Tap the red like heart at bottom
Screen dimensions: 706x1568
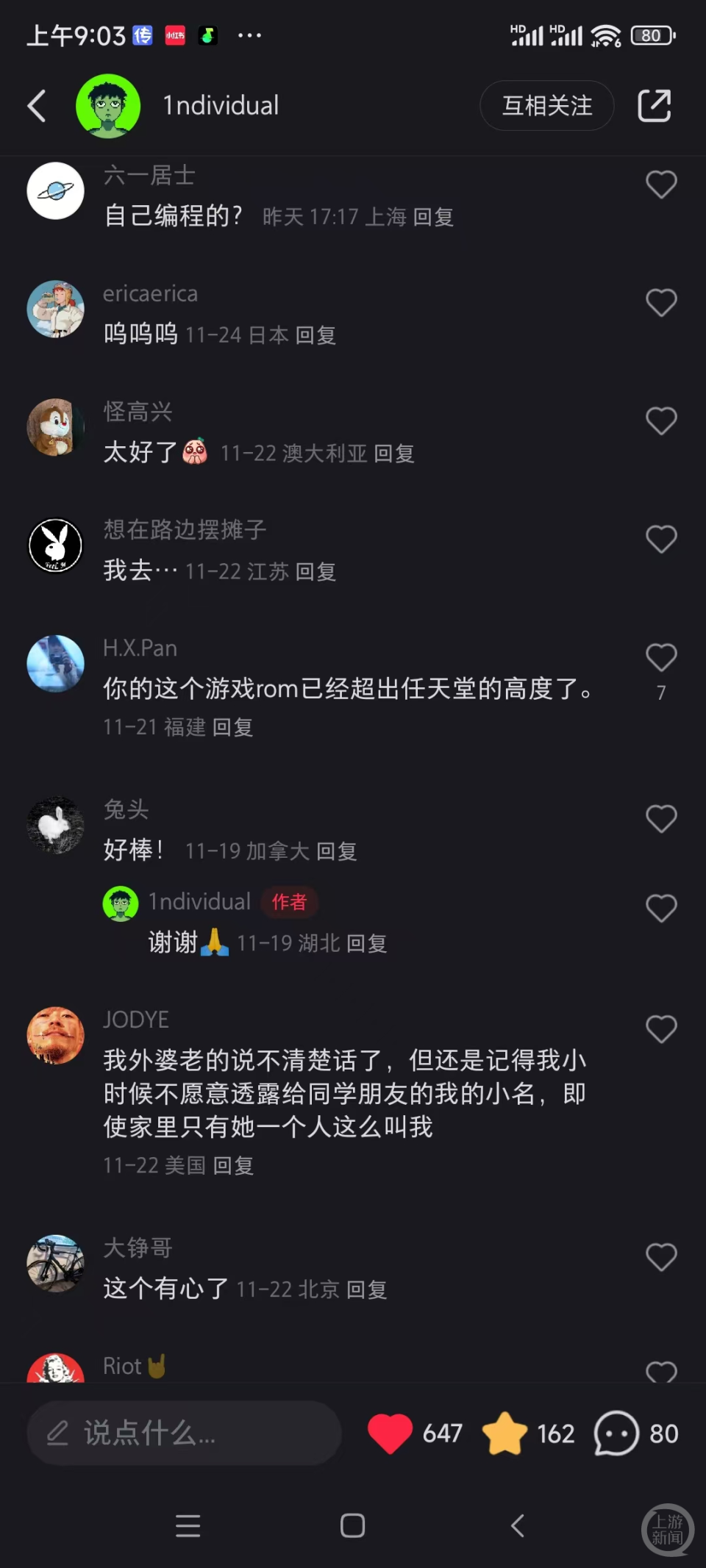391,1433
